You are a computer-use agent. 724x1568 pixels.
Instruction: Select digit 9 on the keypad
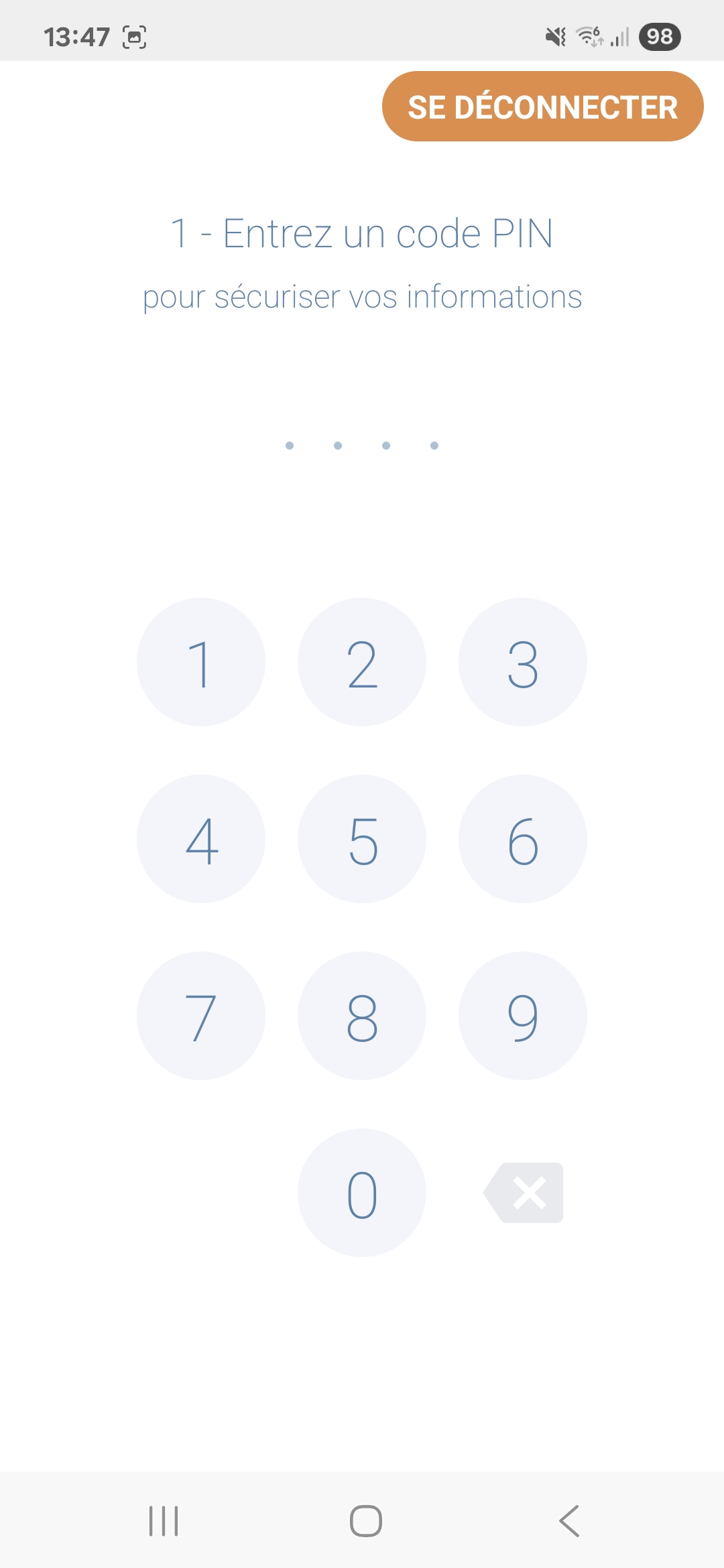(x=523, y=1016)
